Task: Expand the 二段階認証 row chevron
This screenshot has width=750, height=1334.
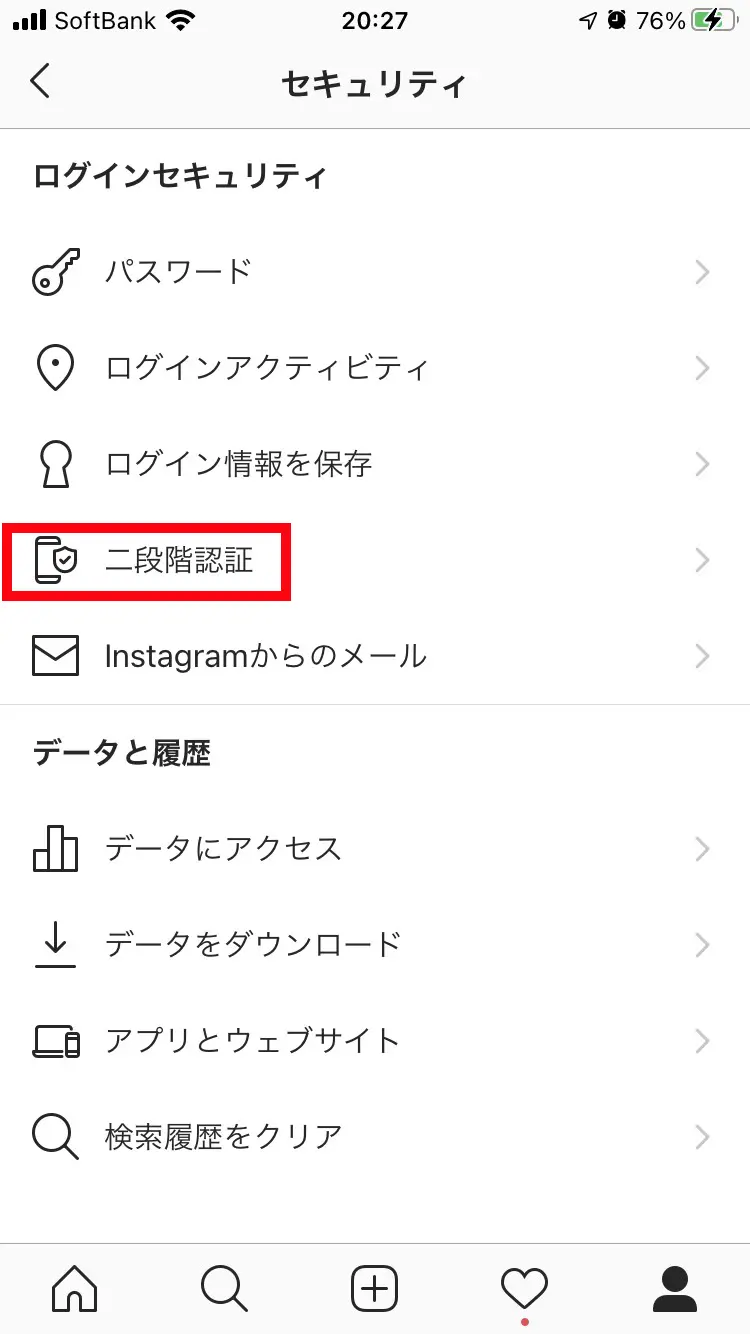Action: [x=703, y=561]
